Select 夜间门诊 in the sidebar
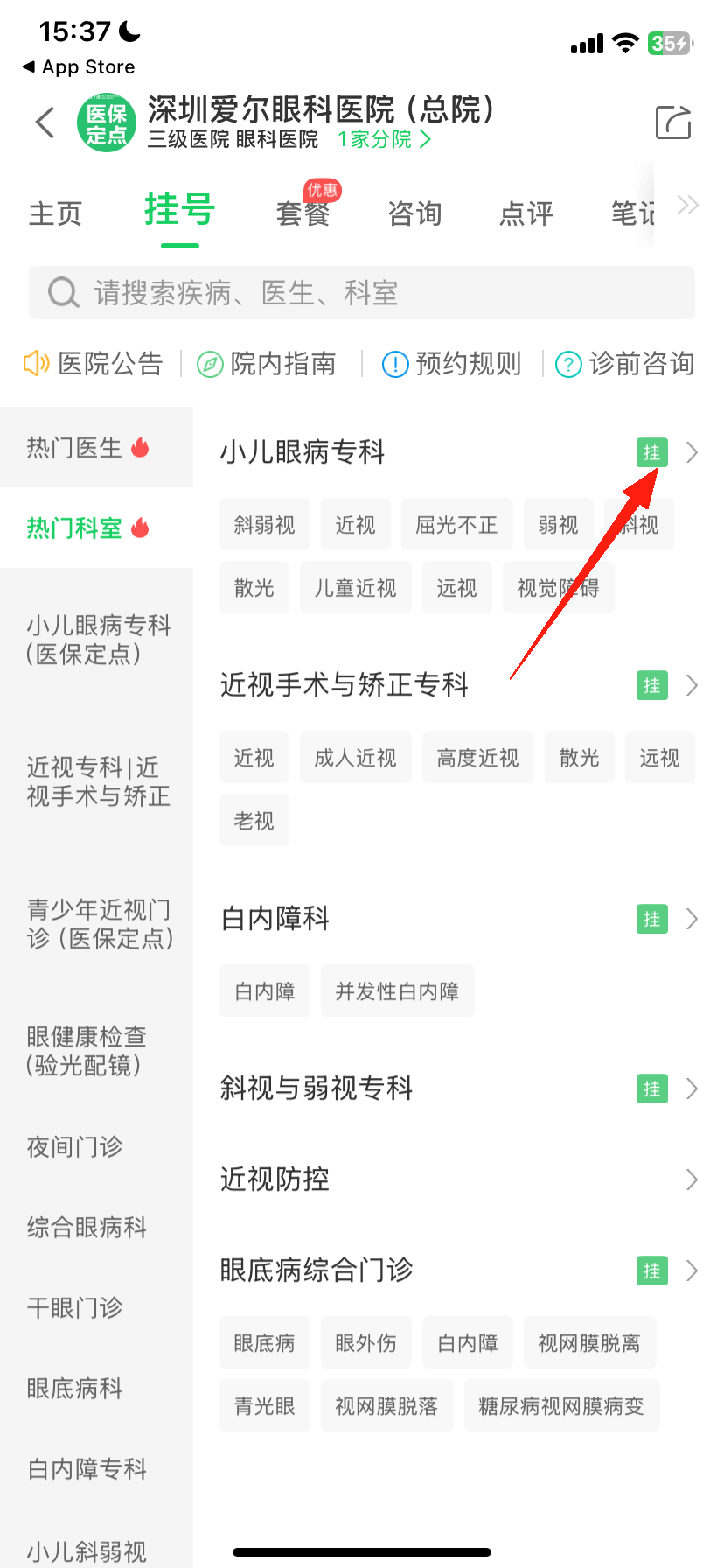This screenshot has width=724, height=1568. tap(75, 1146)
